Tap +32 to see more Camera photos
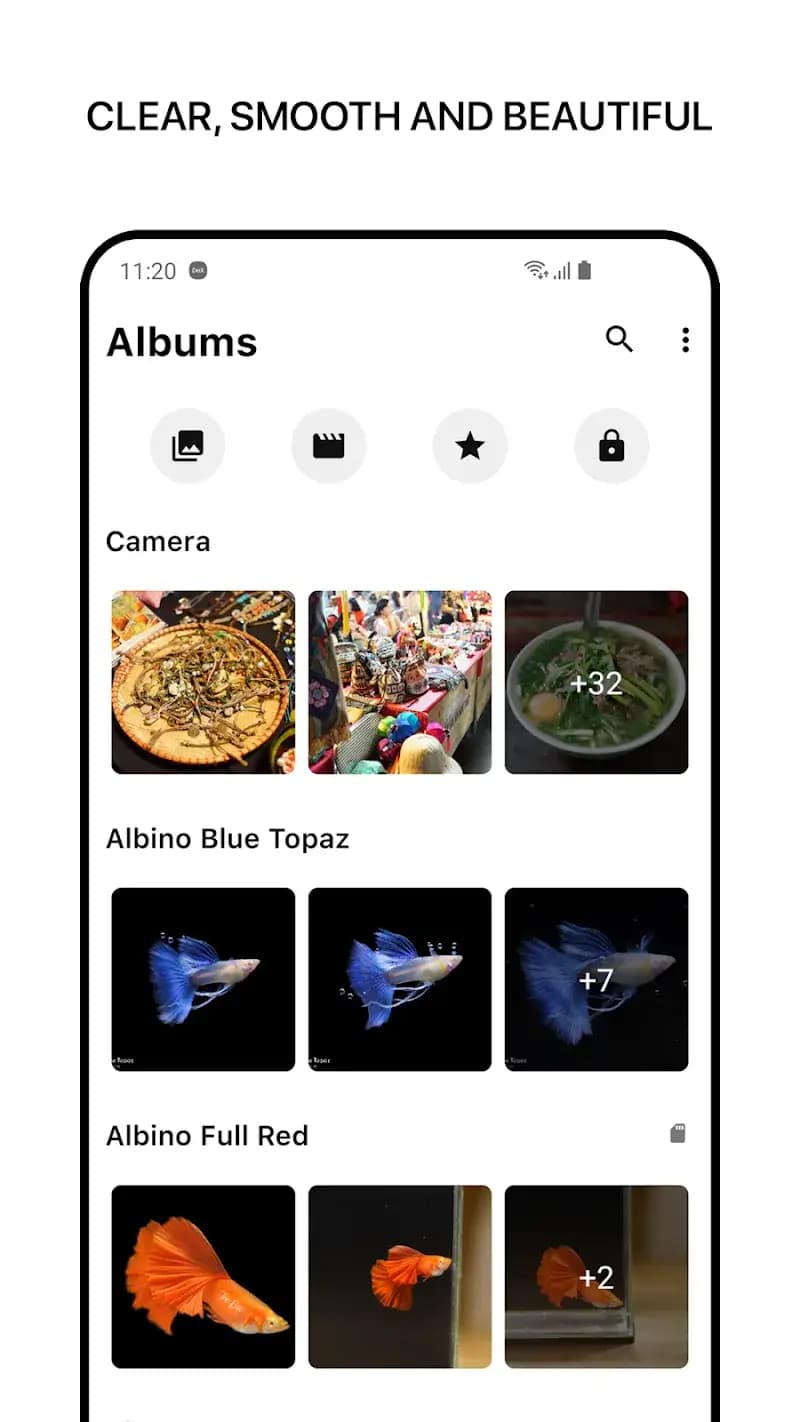 pyautogui.click(x=597, y=682)
